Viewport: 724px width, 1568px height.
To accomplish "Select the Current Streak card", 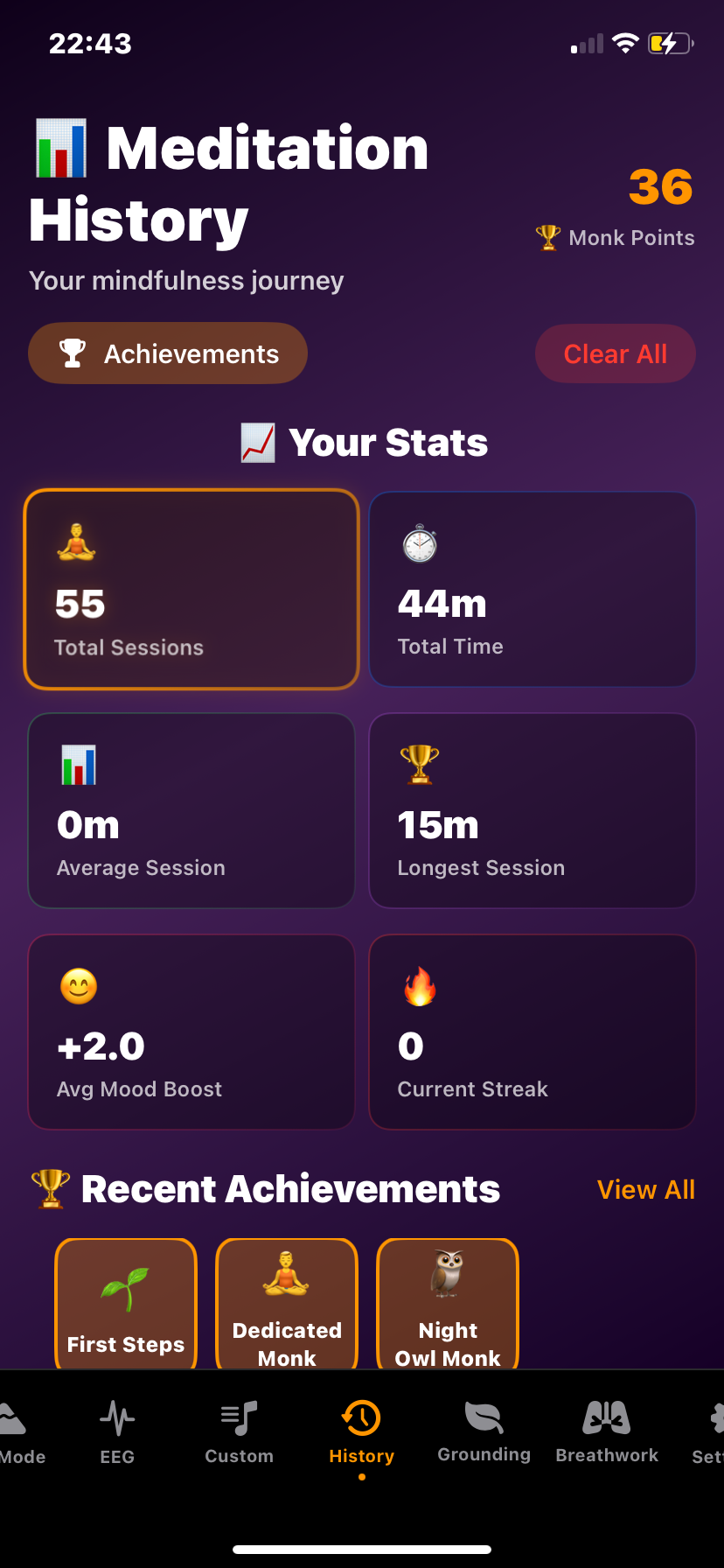I will pyautogui.click(x=532, y=1032).
